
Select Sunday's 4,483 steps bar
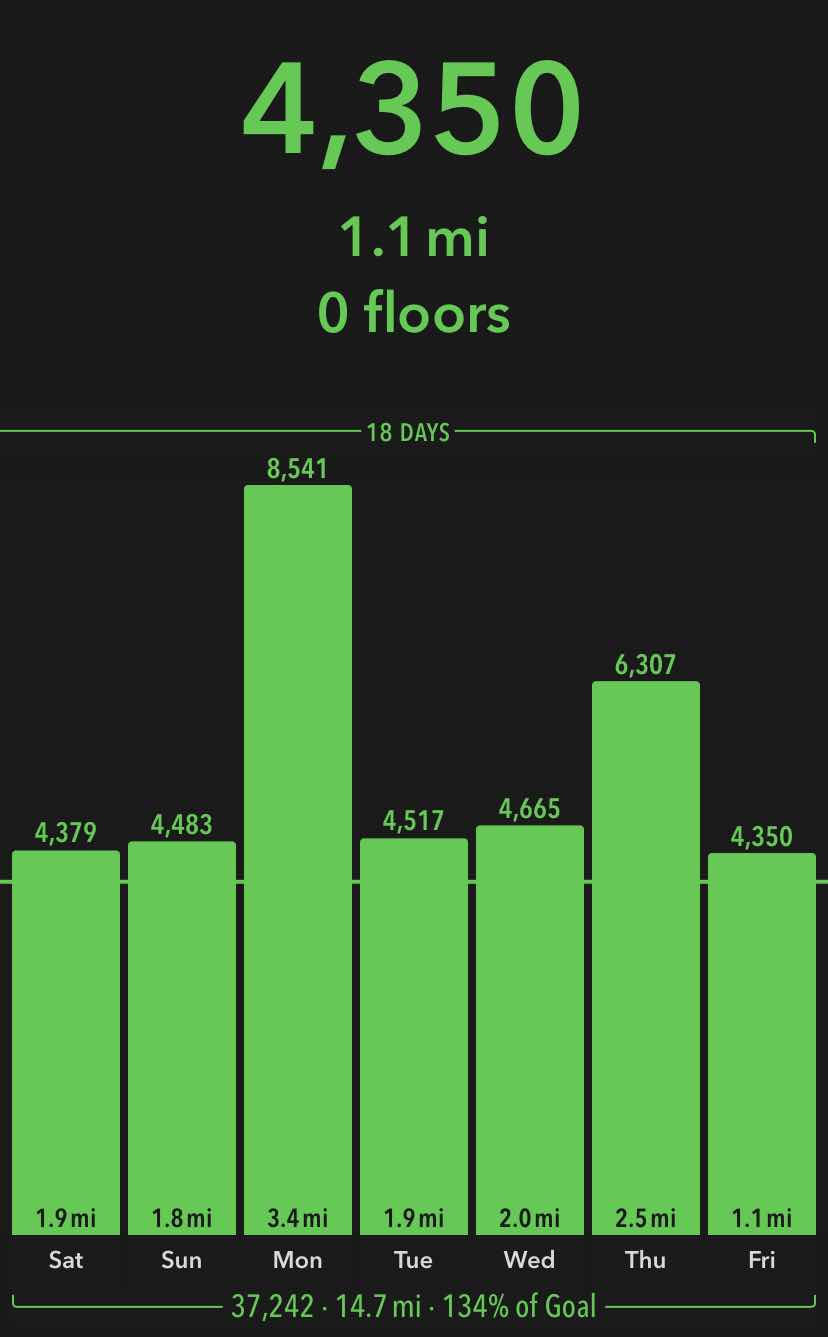coord(182,1038)
